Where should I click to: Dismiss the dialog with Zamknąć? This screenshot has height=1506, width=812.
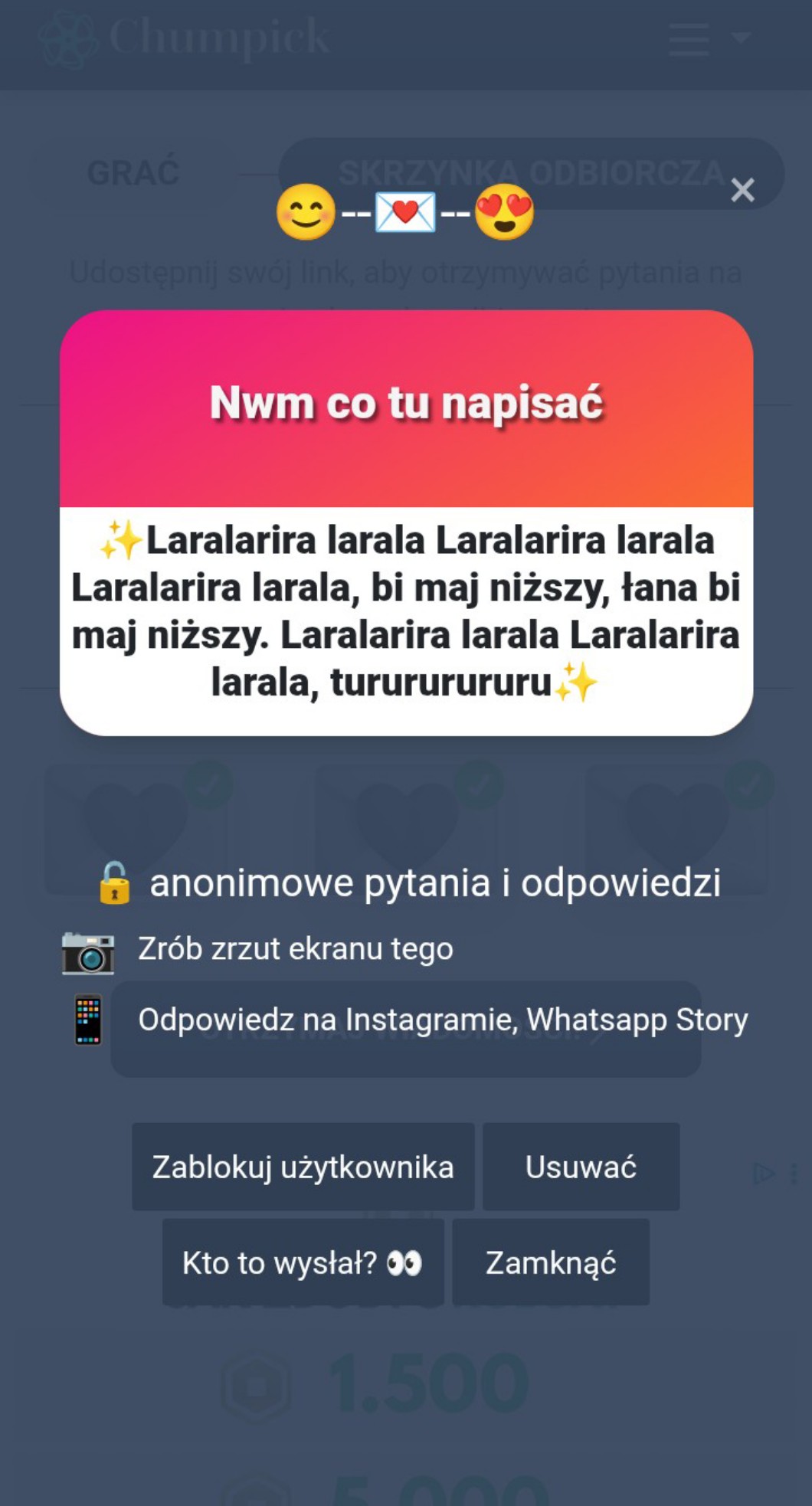[551, 1262]
